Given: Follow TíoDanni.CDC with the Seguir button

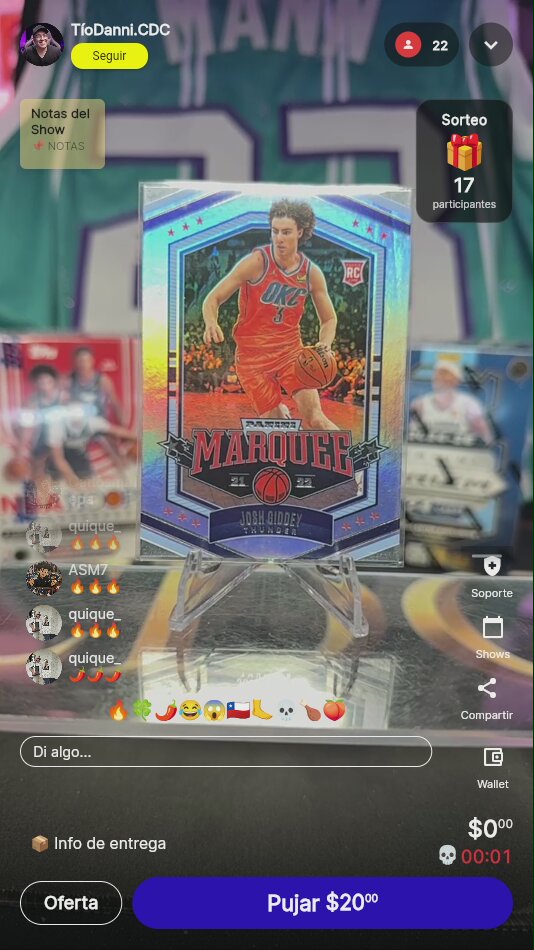Looking at the screenshot, I should 109,56.
